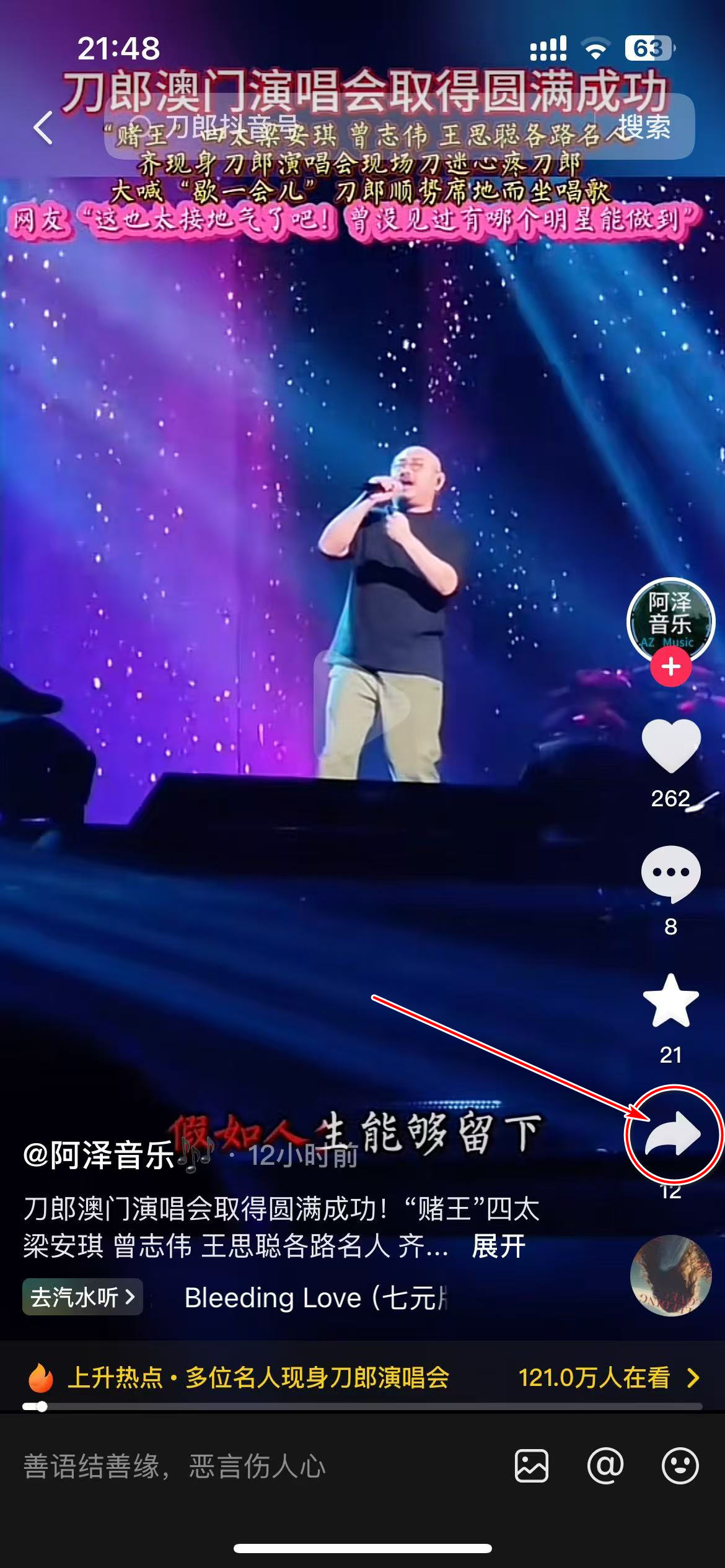Share this video via arrow icon
The width and height of the screenshot is (725, 1568).
pos(672,1135)
